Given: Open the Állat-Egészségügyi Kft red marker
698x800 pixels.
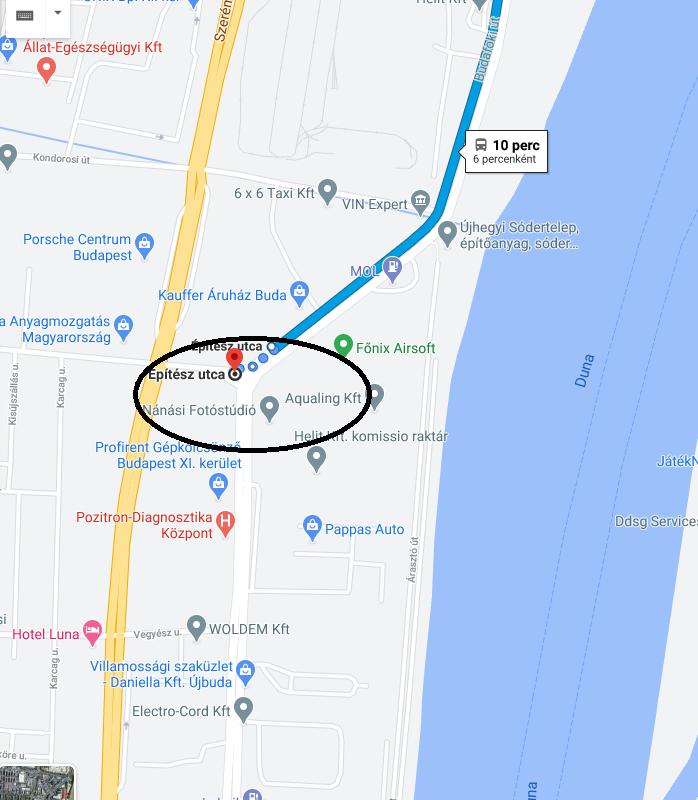Looking at the screenshot, I should (x=46, y=70).
